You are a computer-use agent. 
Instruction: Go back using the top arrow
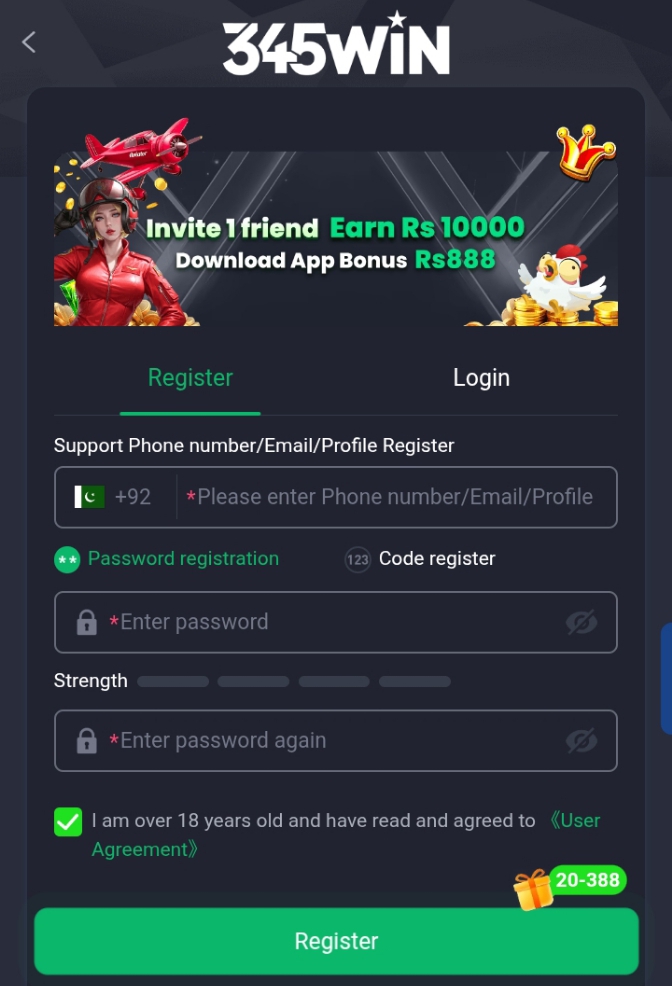pos(29,42)
